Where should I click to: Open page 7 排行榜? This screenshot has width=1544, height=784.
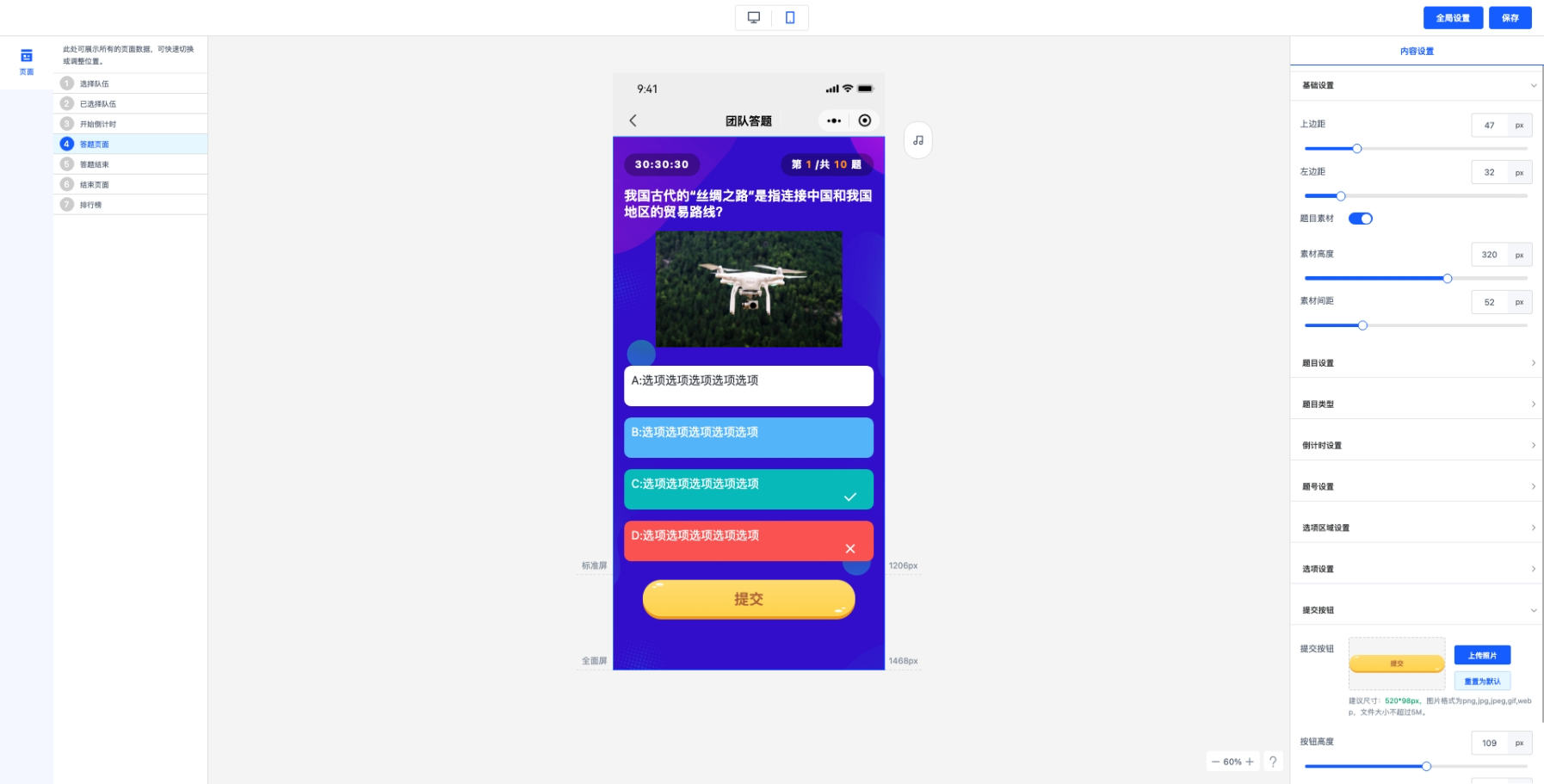(91, 205)
